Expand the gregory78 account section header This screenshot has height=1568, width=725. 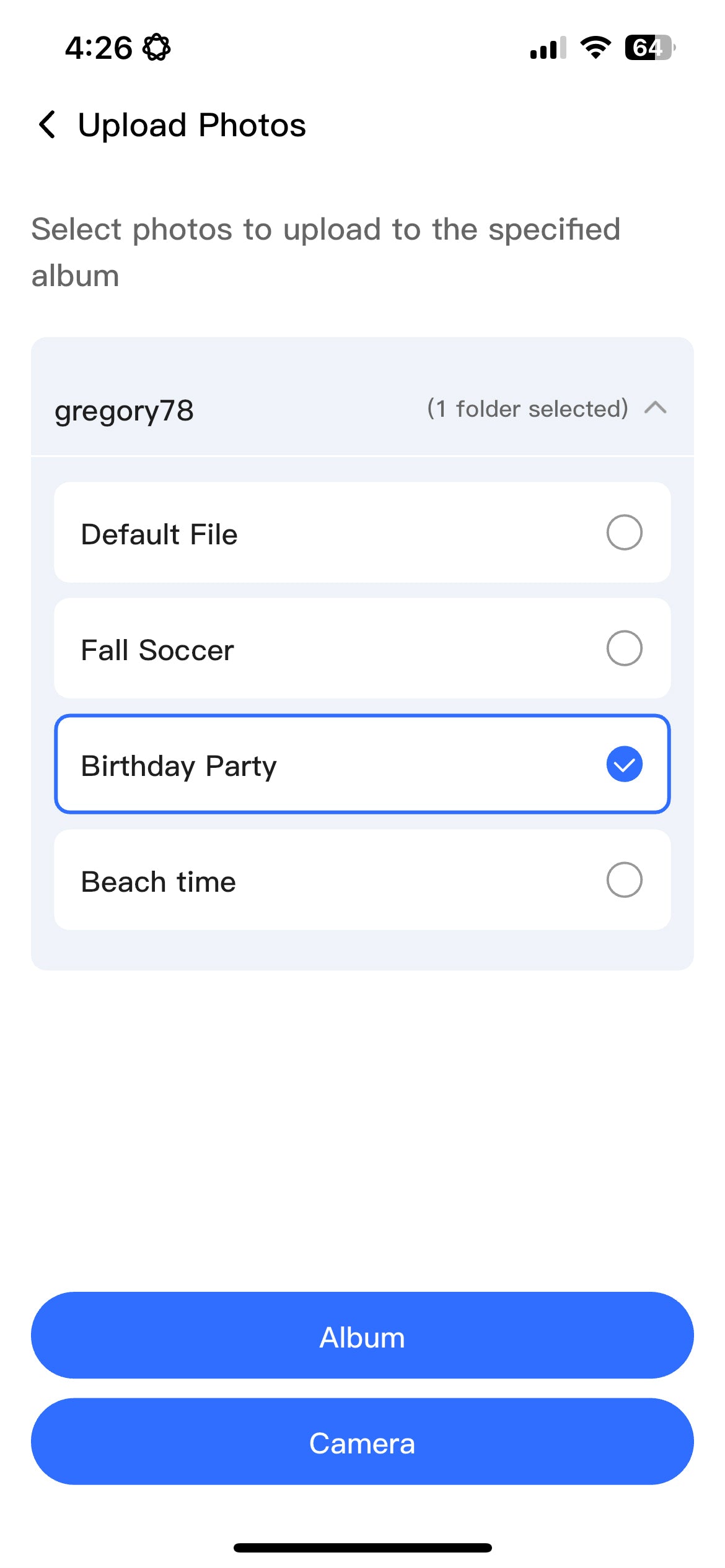(362, 409)
